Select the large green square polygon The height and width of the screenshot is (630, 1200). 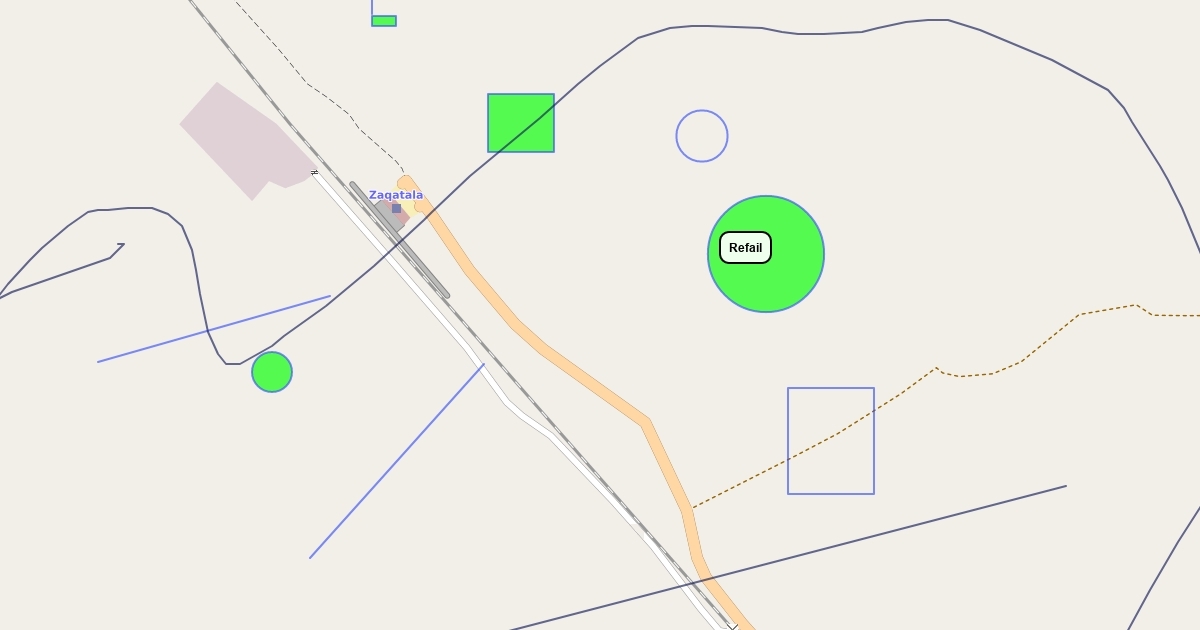pos(521,123)
